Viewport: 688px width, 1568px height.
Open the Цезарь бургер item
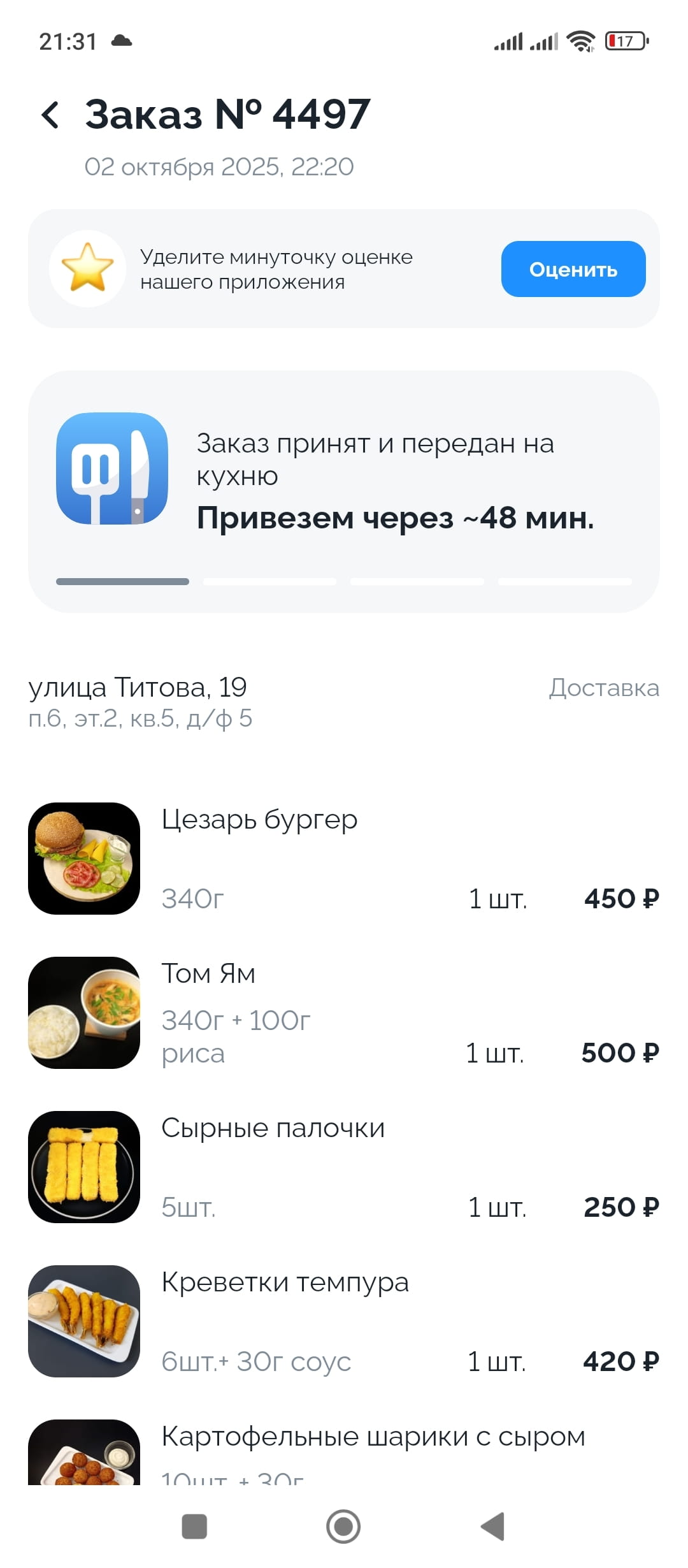coord(259,820)
